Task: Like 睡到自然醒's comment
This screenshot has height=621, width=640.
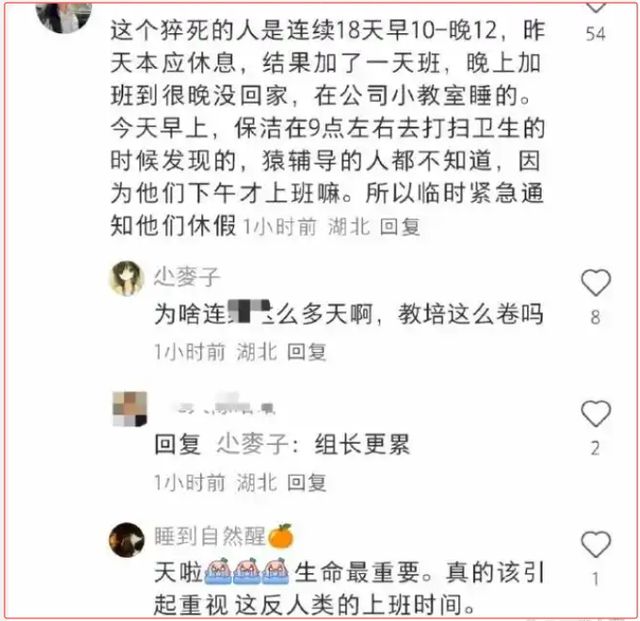Action: pos(595,545)
